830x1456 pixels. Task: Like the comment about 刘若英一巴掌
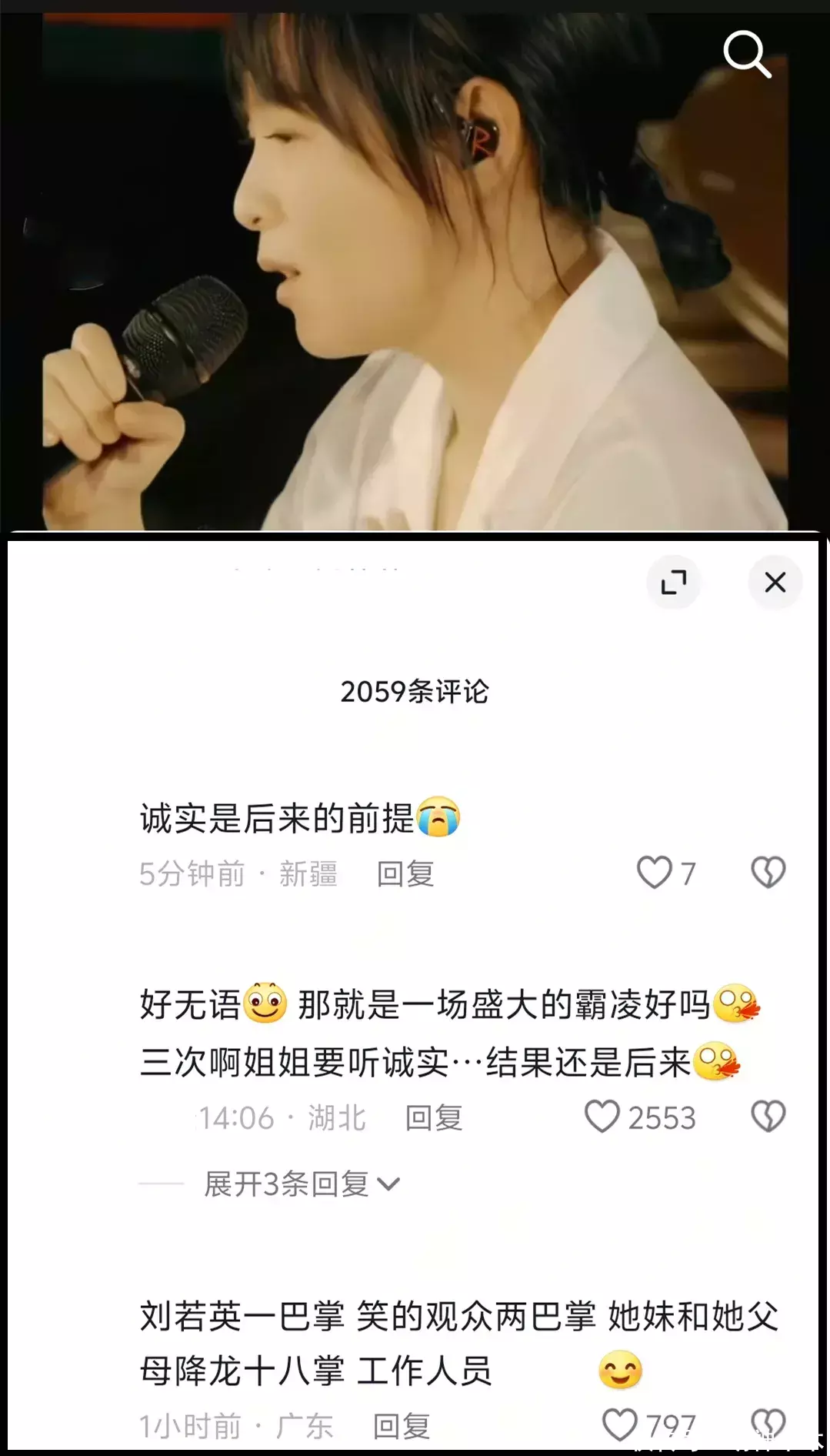pyautogui.click(x=619, y=1424)
